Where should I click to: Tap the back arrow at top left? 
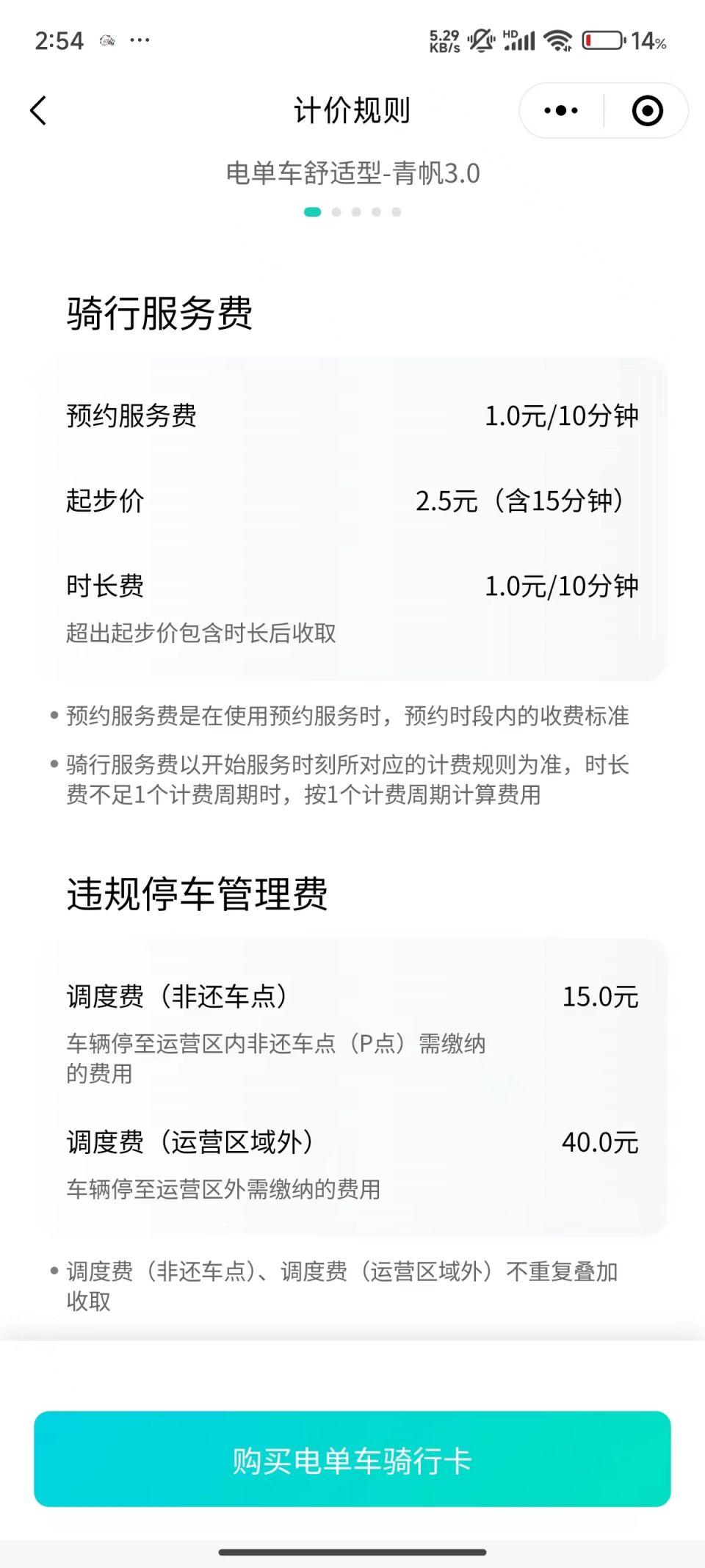[38, 110]
